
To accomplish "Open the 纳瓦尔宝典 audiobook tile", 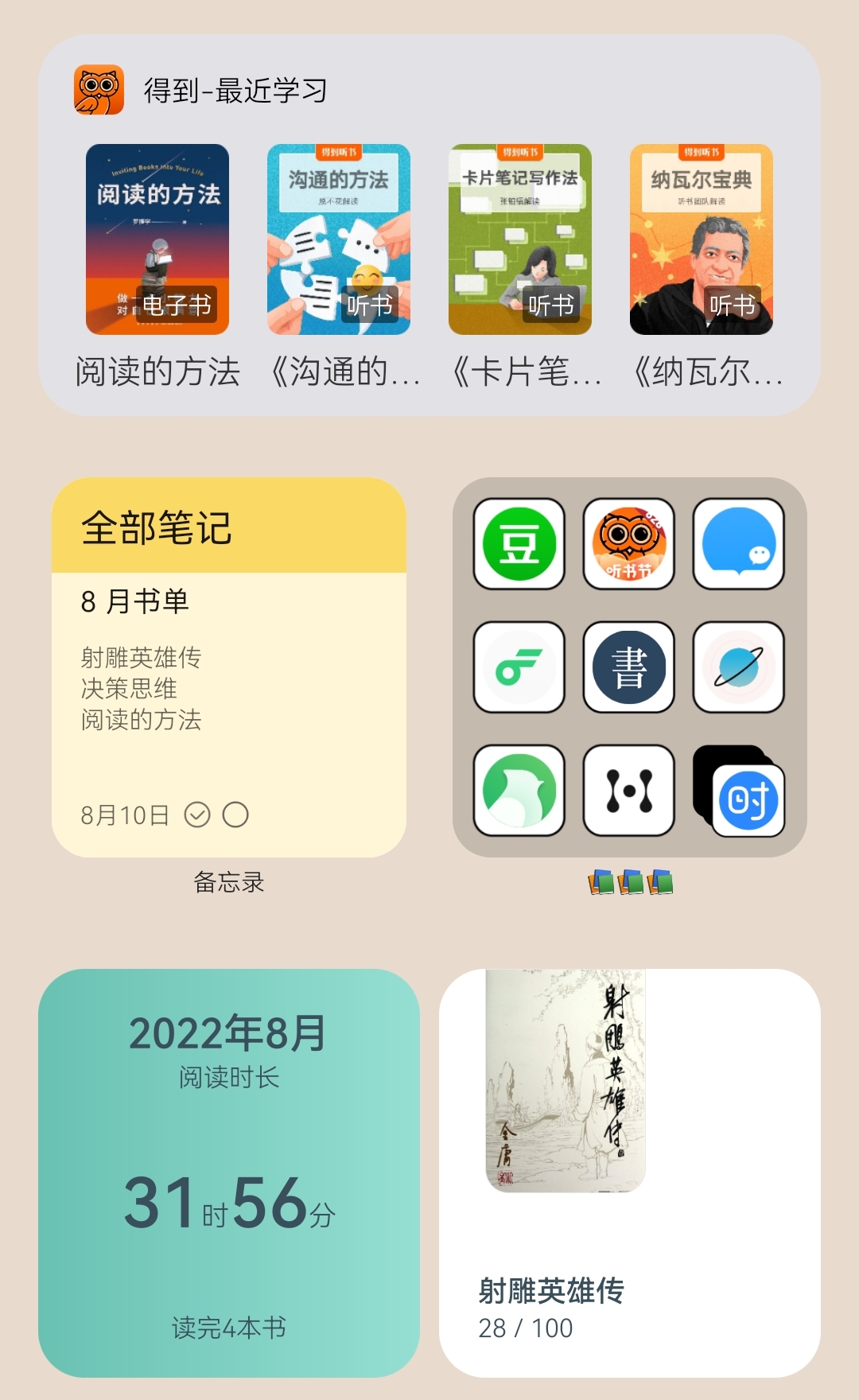I will [x=702, y=239].
